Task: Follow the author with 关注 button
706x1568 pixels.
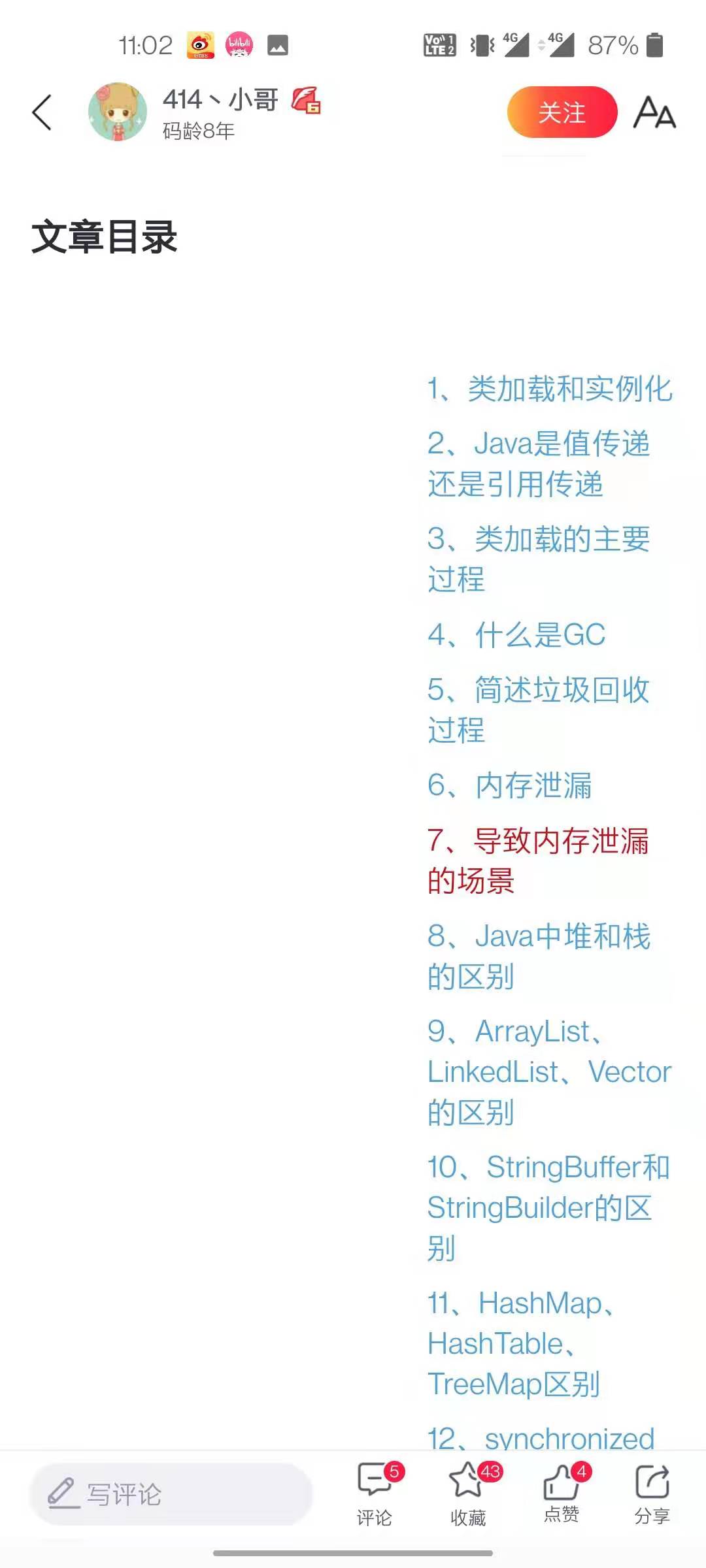Action: (x=562, y=112)
